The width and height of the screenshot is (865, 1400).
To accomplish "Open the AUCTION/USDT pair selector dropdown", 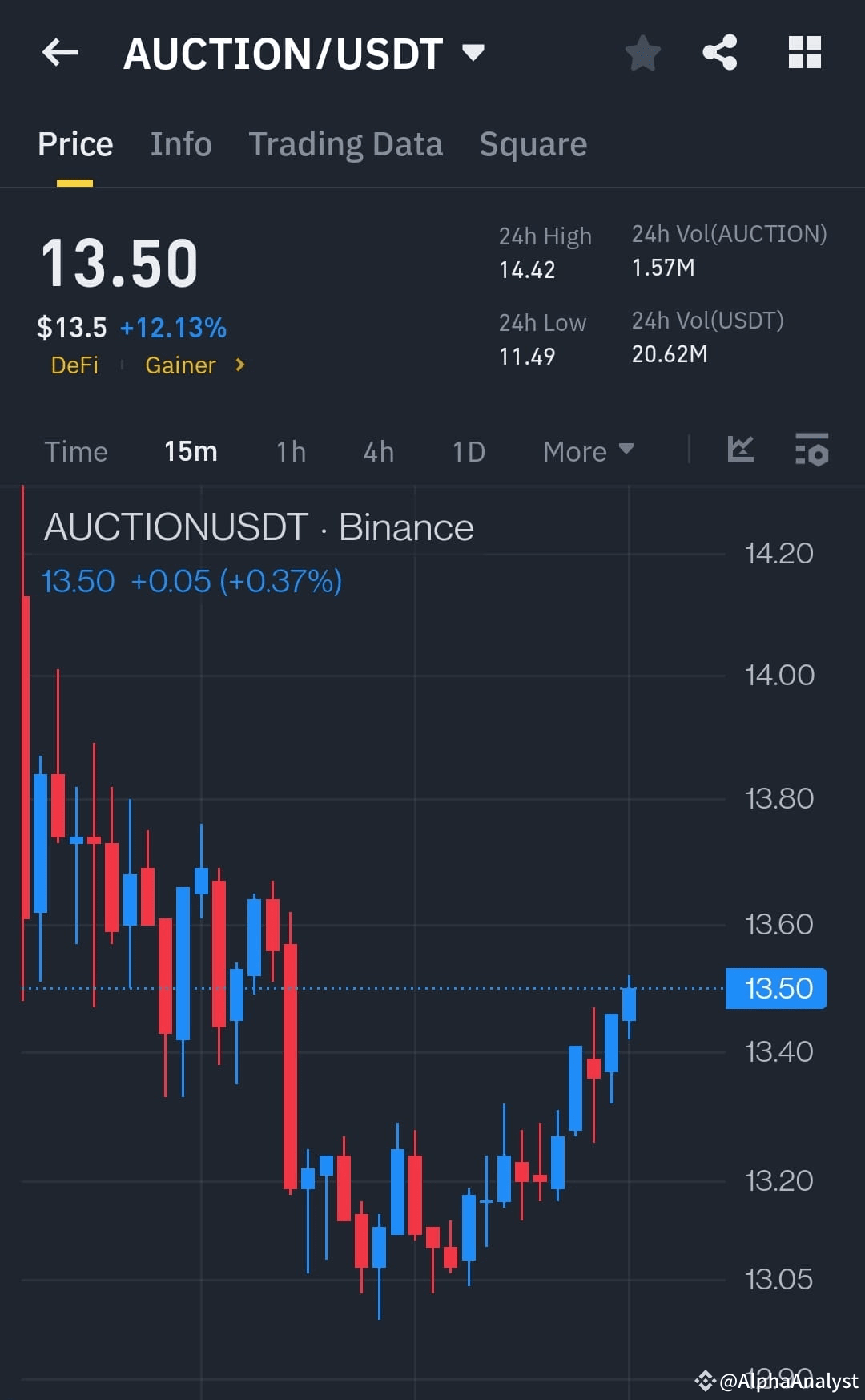I will tap(473, 53).
